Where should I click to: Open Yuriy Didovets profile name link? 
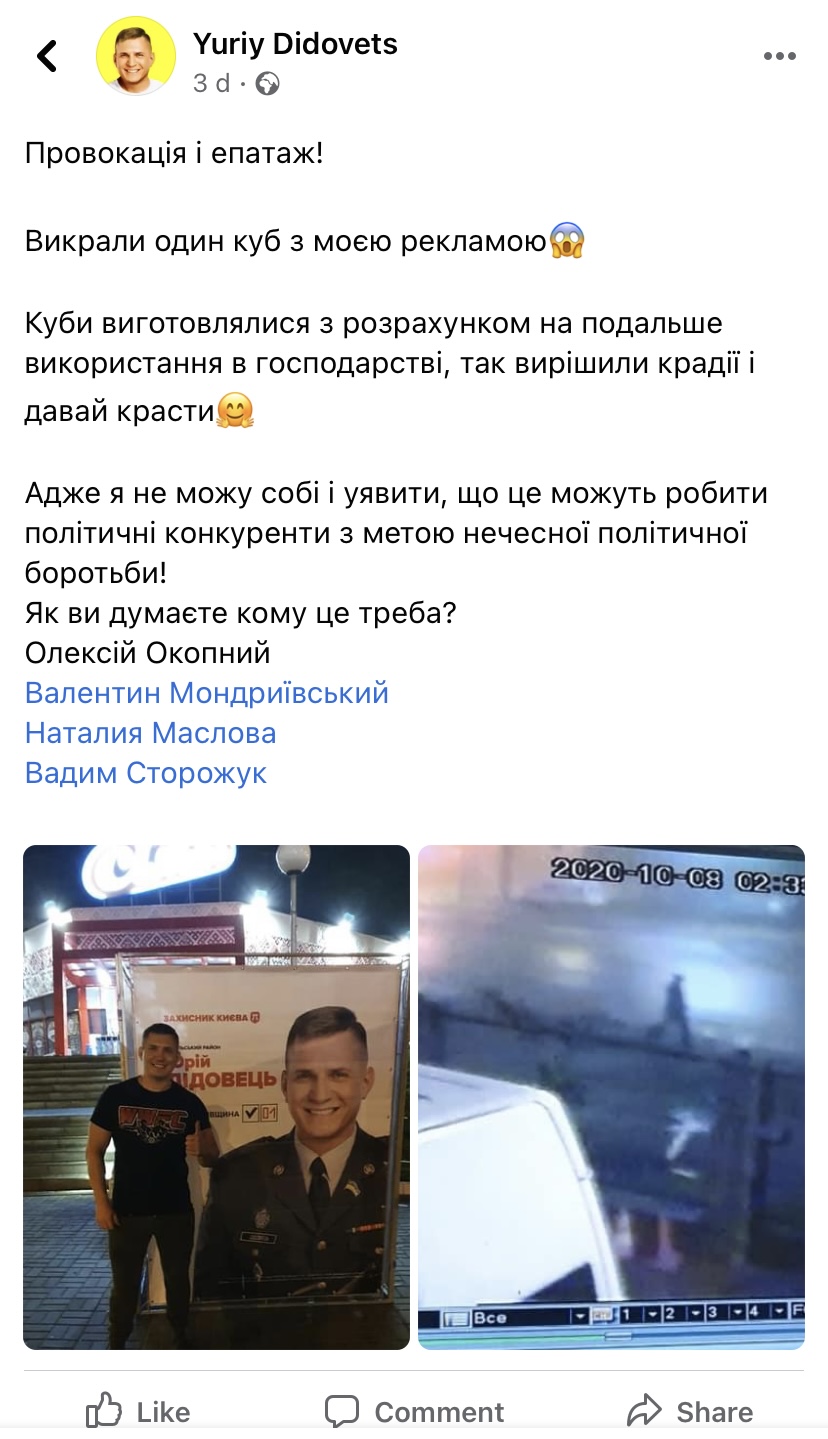295,43
